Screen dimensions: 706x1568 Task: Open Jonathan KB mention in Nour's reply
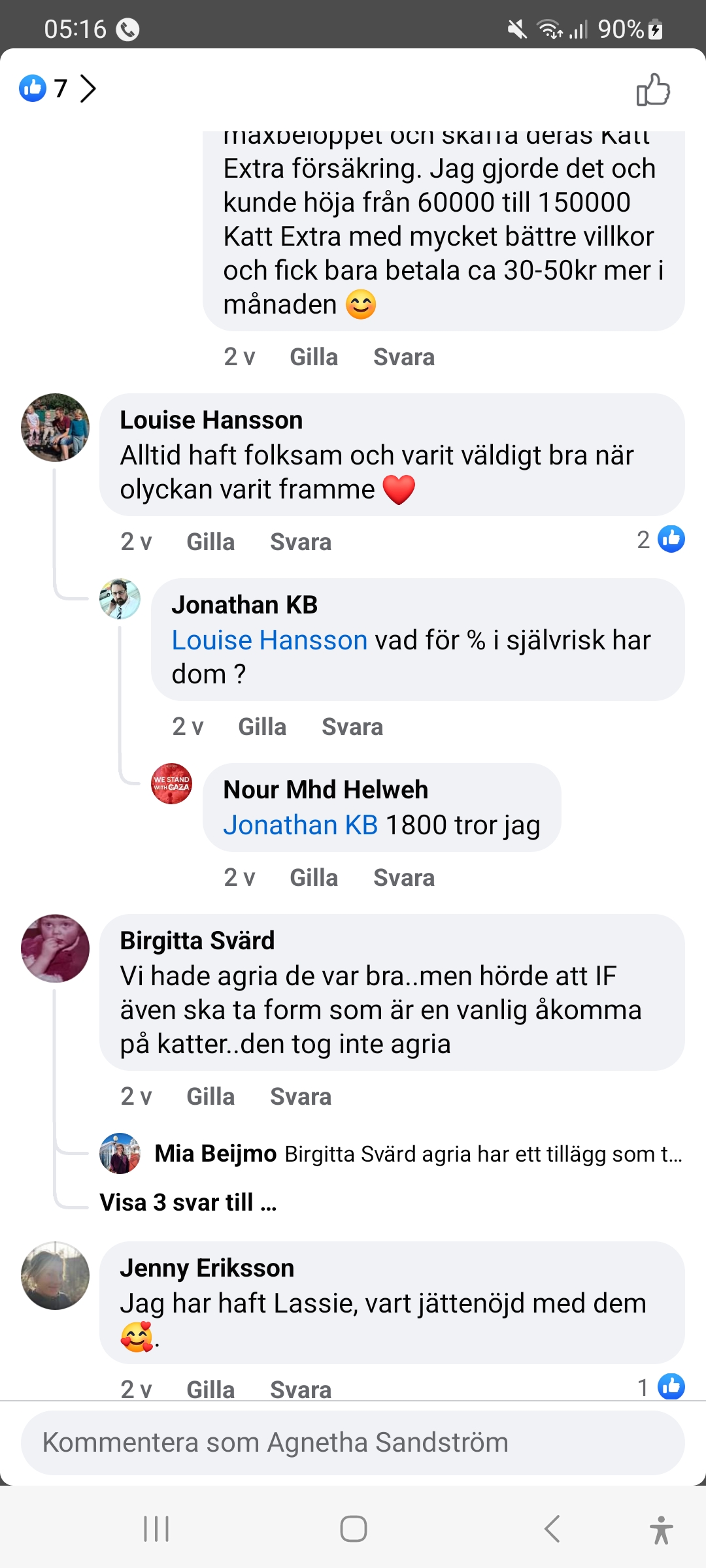301,825
